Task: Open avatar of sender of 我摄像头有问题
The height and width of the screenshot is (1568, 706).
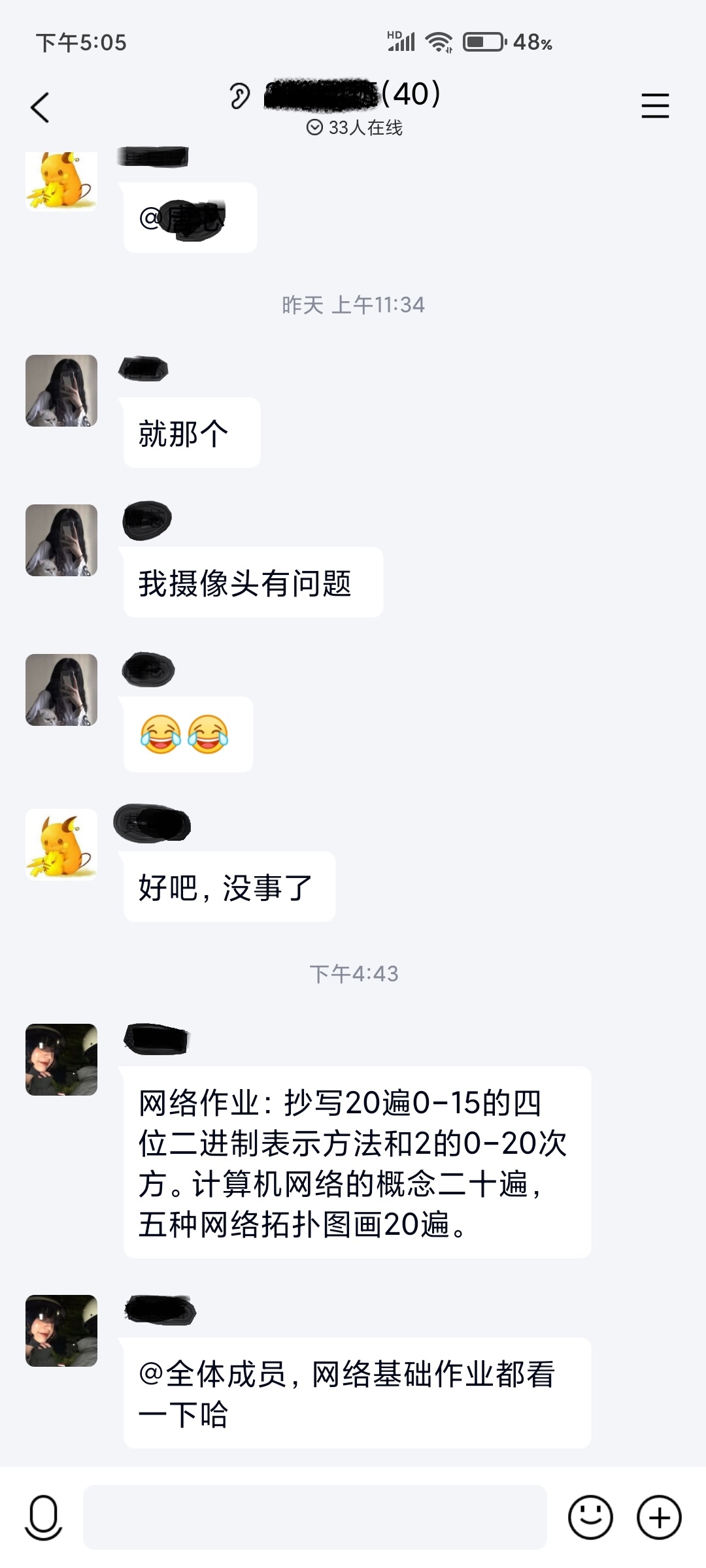Action: [61, 540]
